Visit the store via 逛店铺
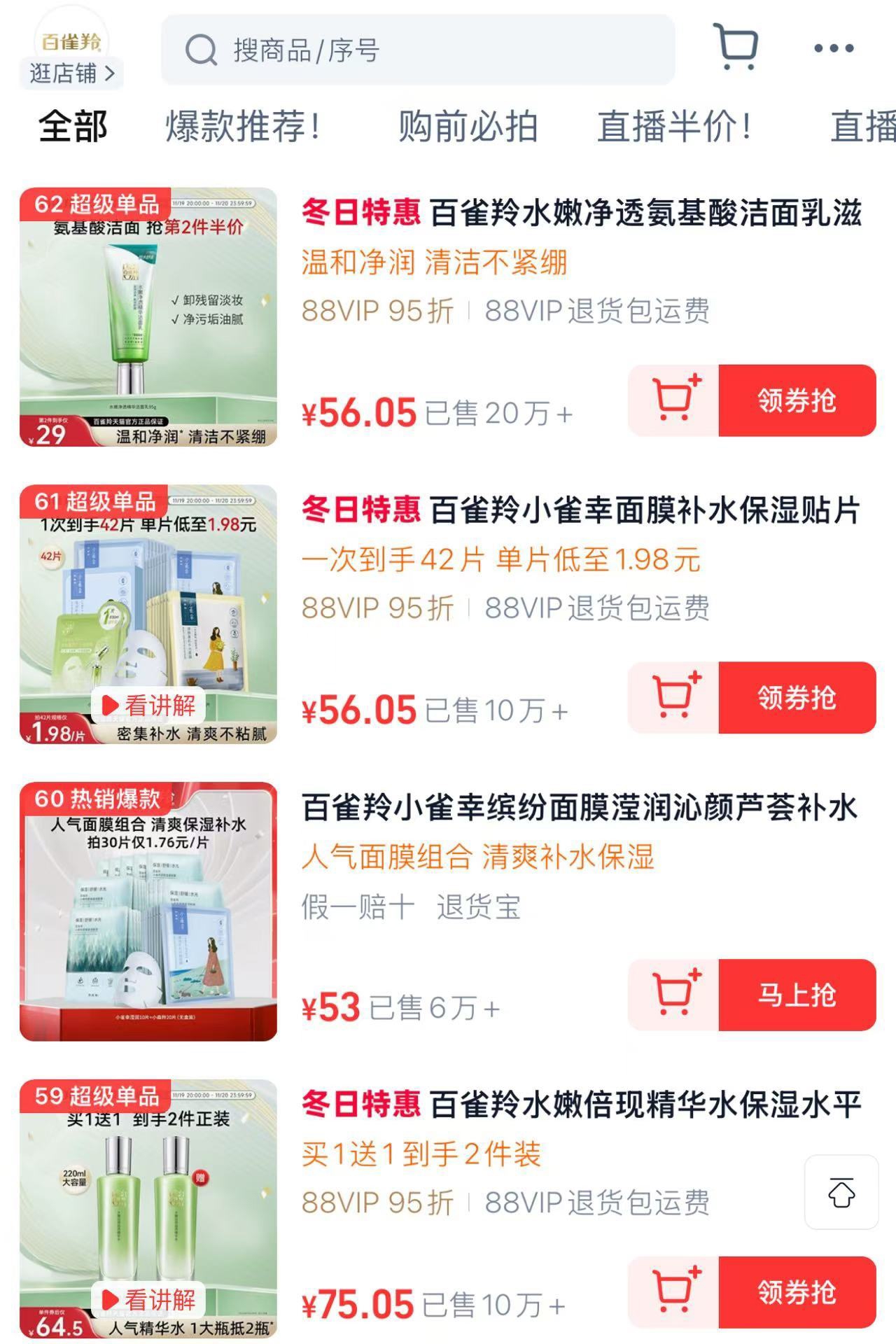896x1344 pixels. (x=71, y=73)
